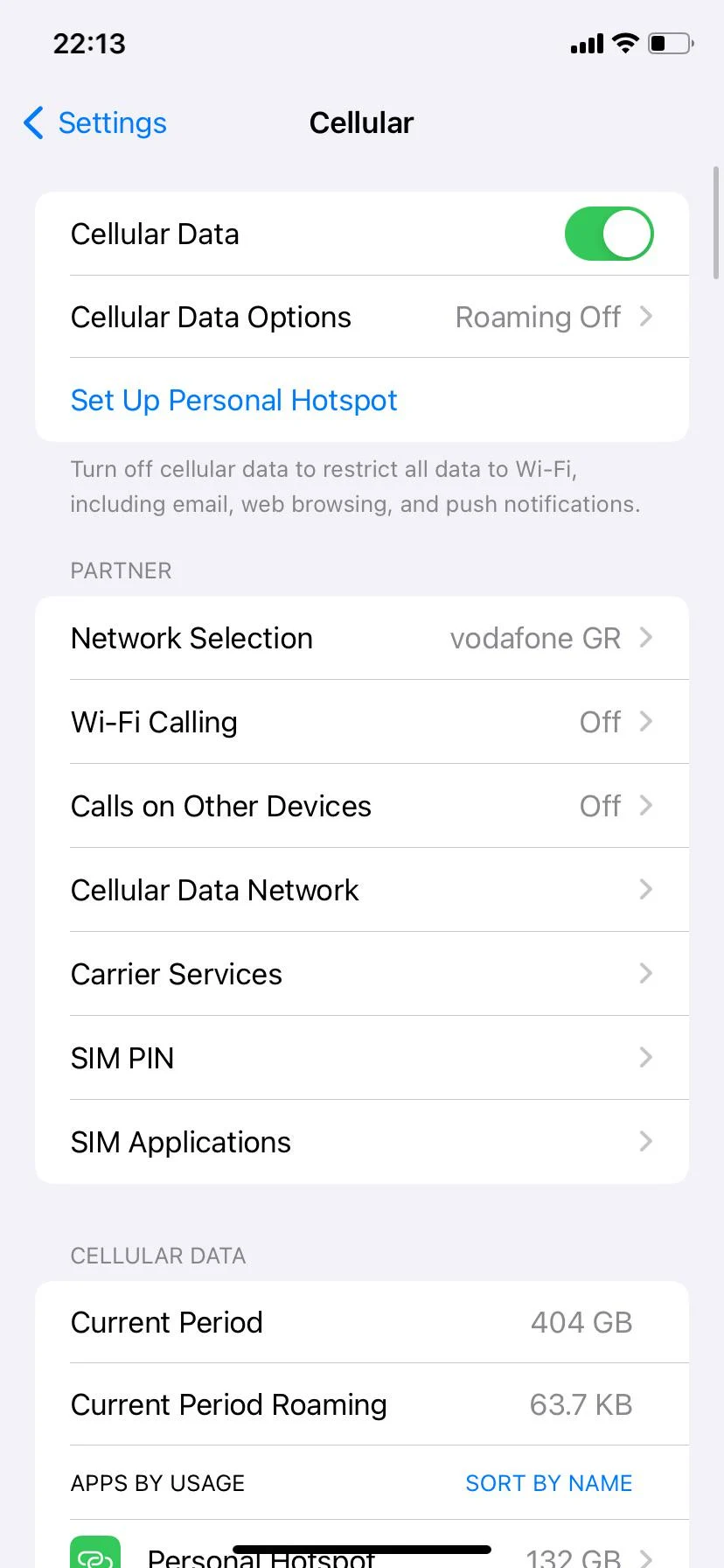724x1568 pixels.
Task: Tap Set Up Personal Hotspot
Action: coord(233,400)
